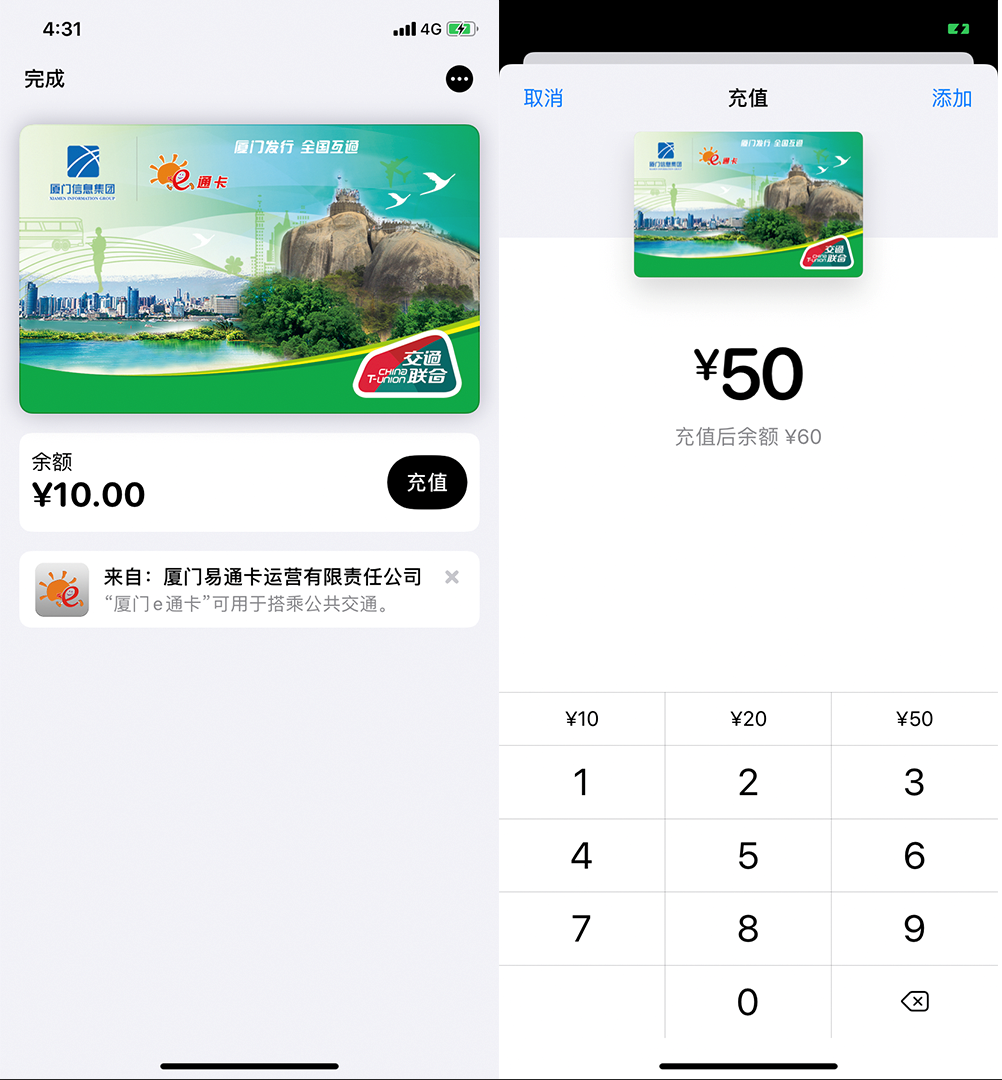Tap 添加 to confirm the recharge

pyautogui.click(x=951, y=98)
